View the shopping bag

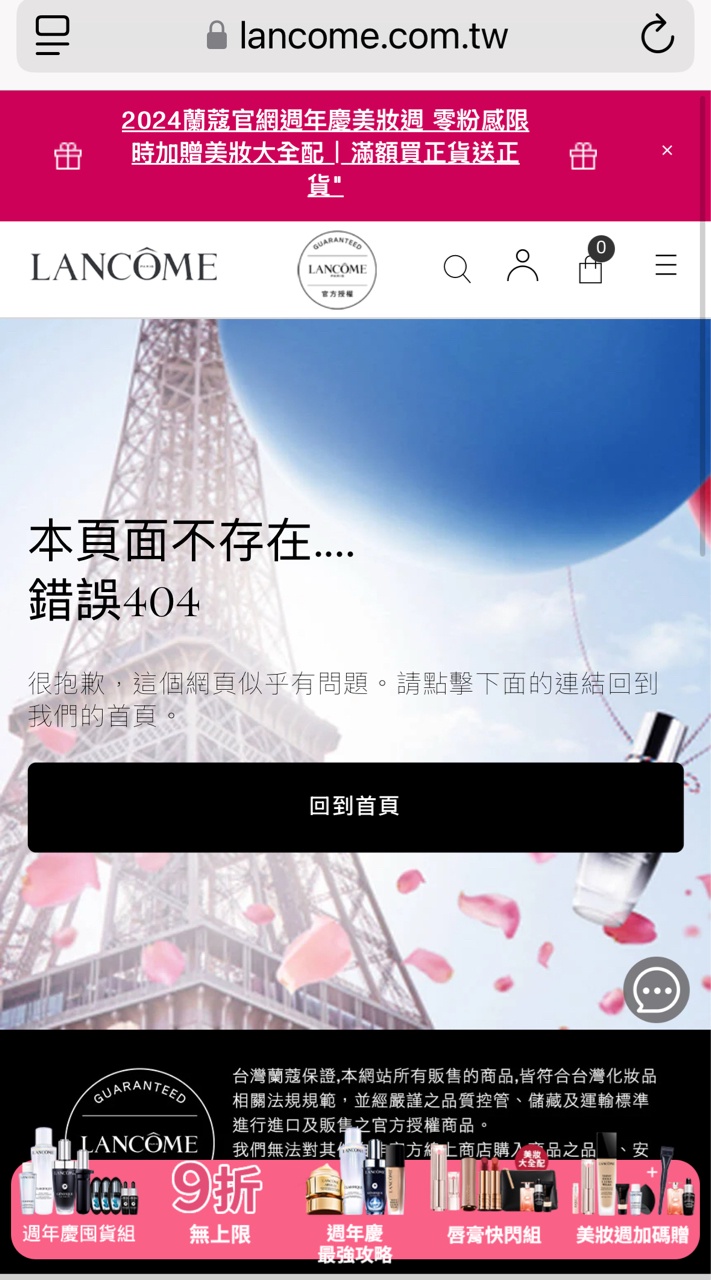click(x=593, y=263)
